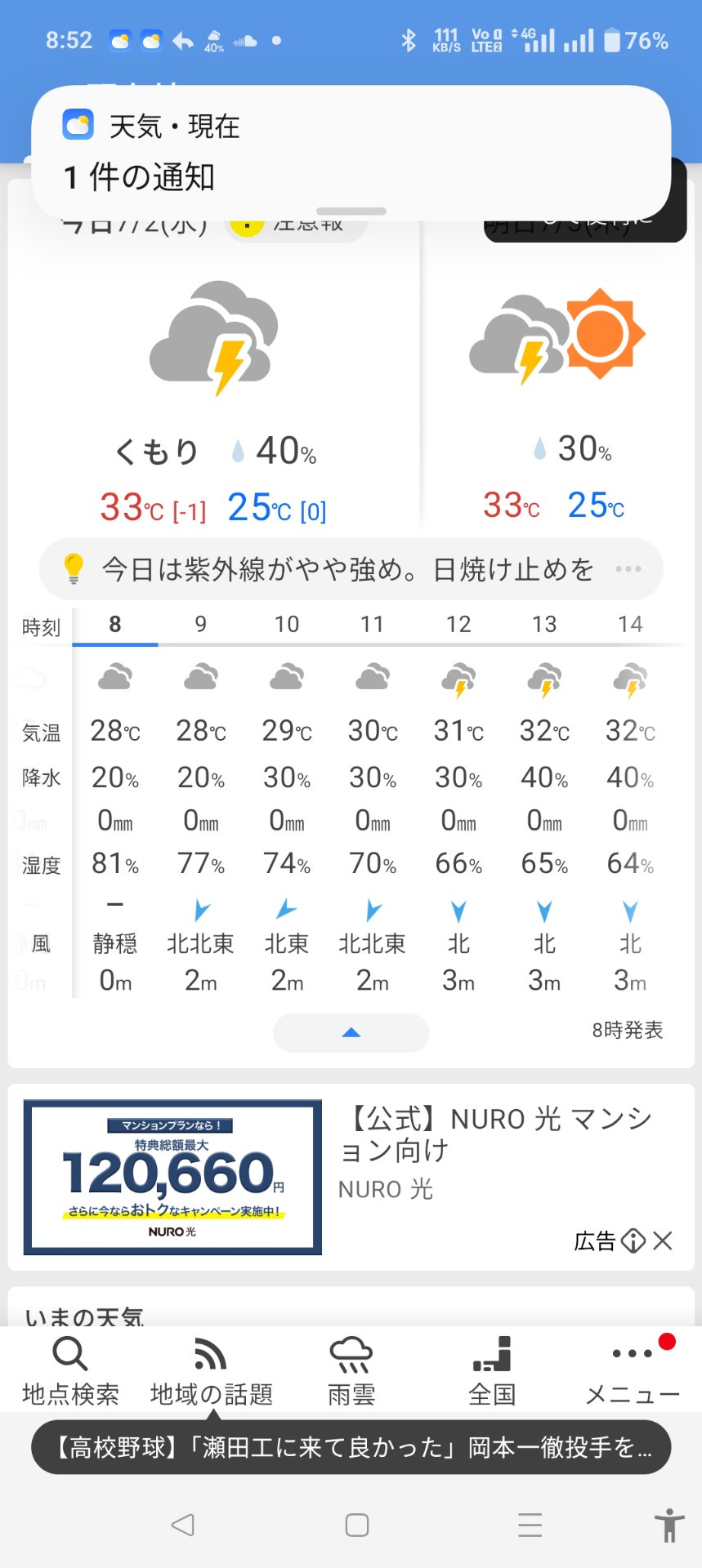This screenshot has width=702, height=1568.
Task: Close the NURO 光 ad
Action: tap(663, 1241)
